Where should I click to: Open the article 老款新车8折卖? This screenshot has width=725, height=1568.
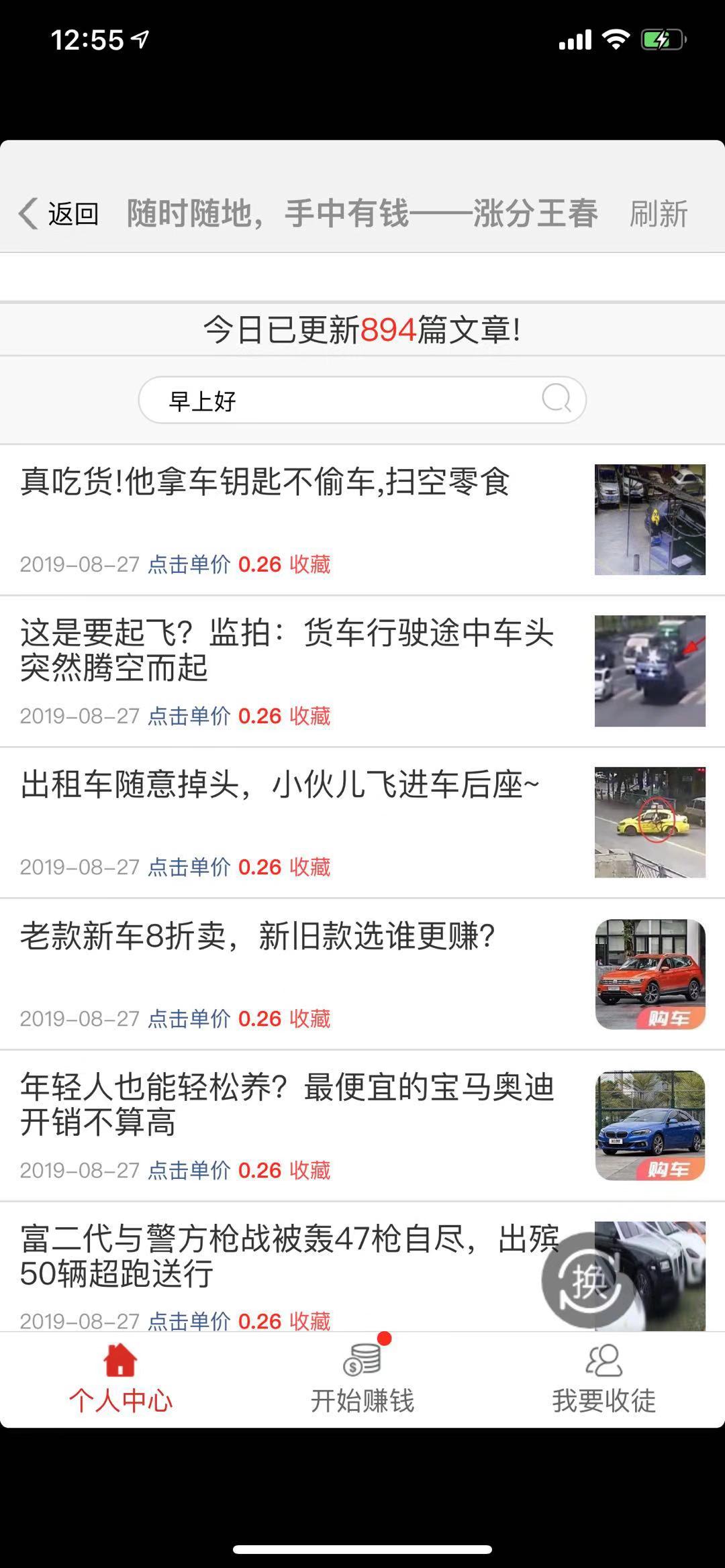[x=258, y=939]
